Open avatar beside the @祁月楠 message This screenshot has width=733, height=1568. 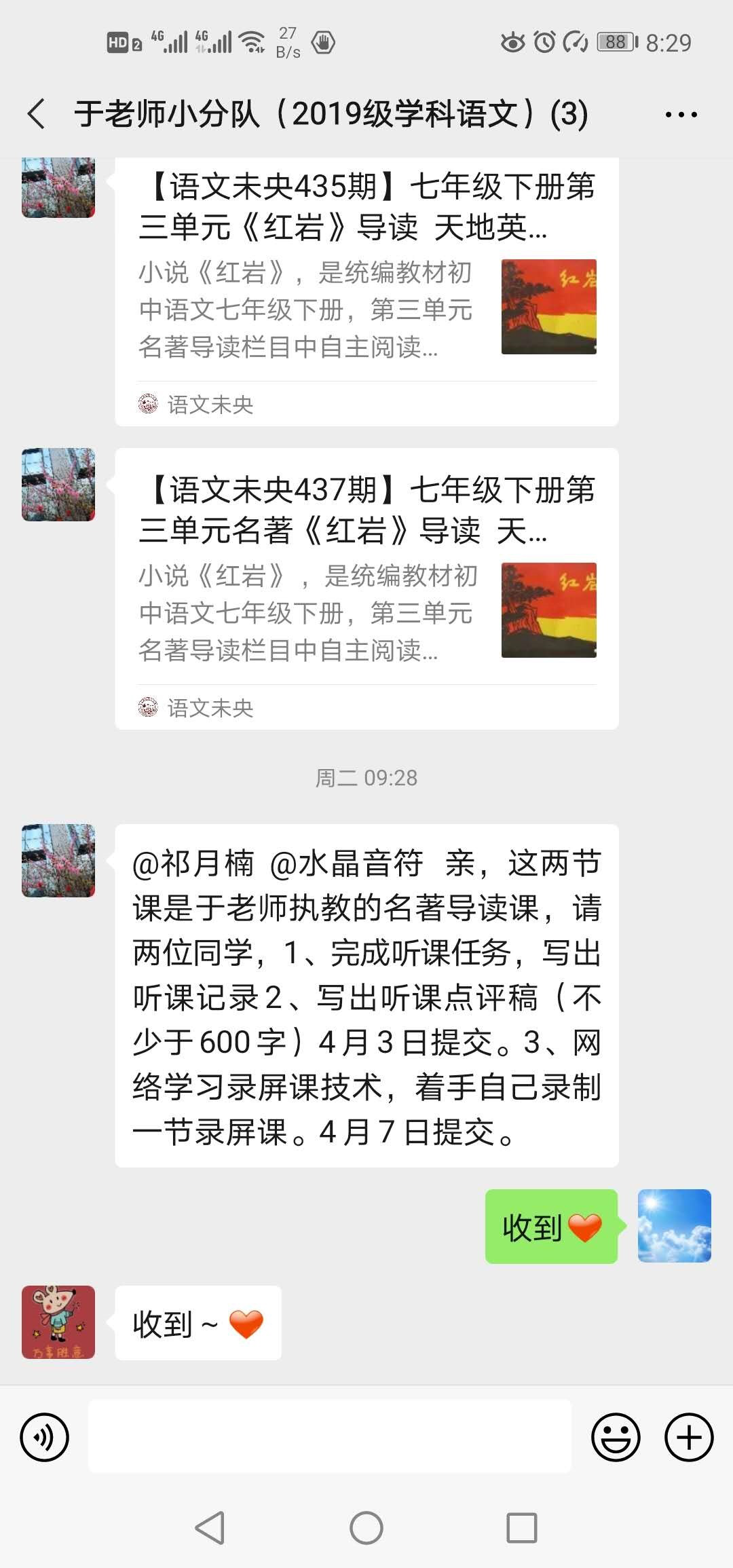pos(58,861)
